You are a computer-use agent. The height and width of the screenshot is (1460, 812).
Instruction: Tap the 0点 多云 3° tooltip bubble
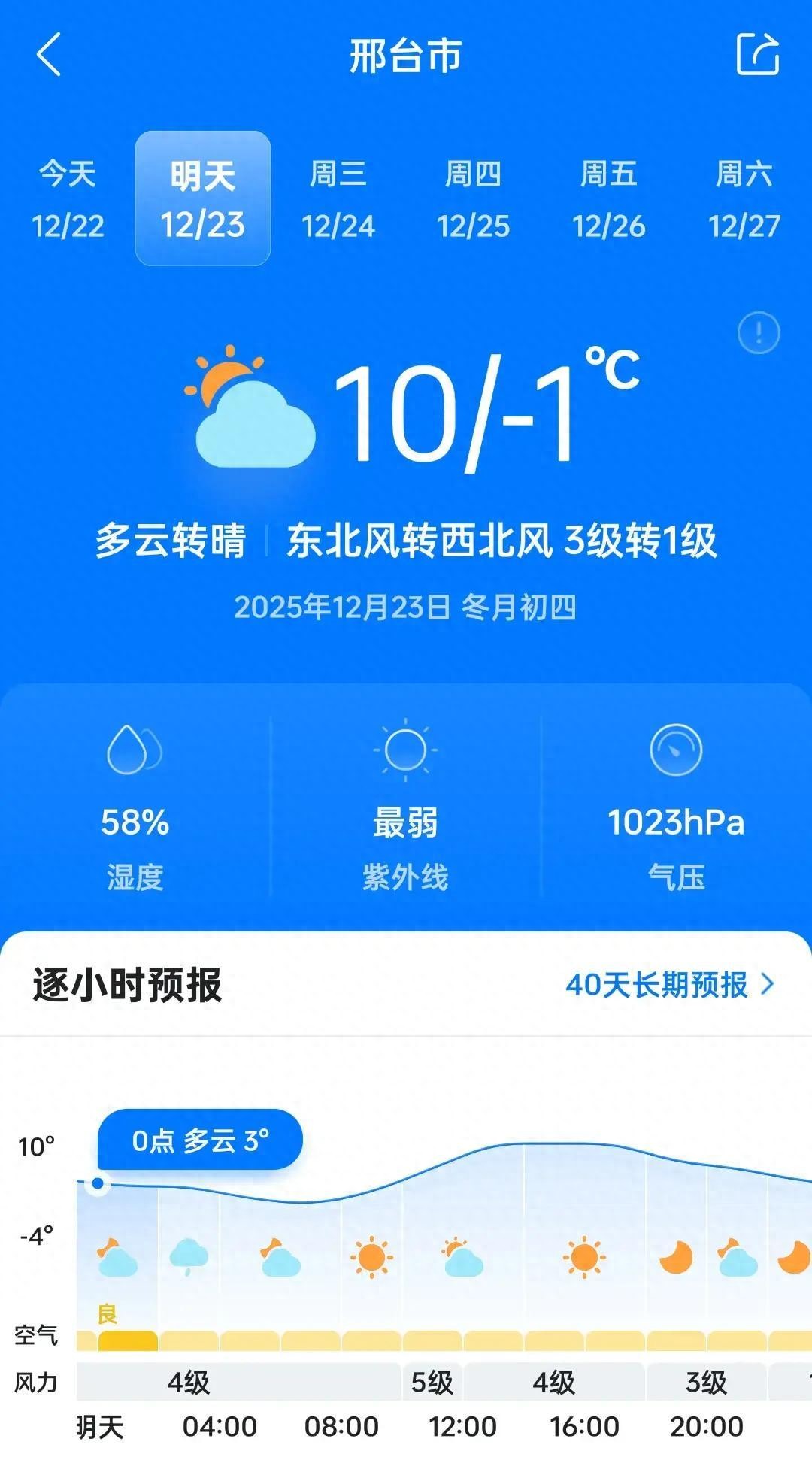[x=199, y=1140]
